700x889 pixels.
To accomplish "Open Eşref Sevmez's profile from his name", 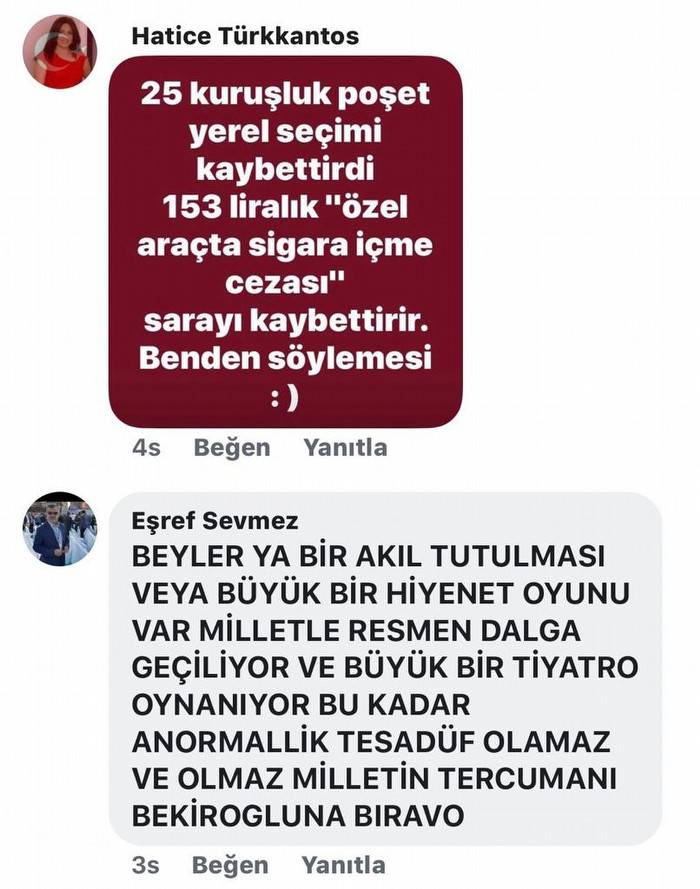I will (214, 521).
